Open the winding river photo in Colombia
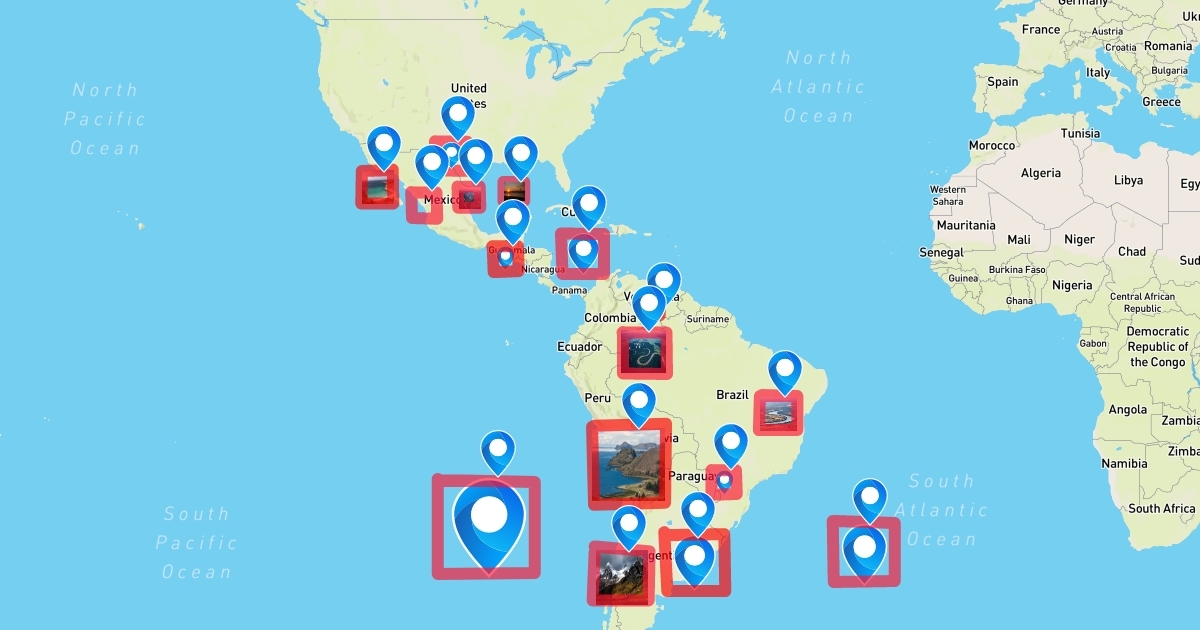The height and width of the screenshot is (630, 1200). click(x=644, y=352)
